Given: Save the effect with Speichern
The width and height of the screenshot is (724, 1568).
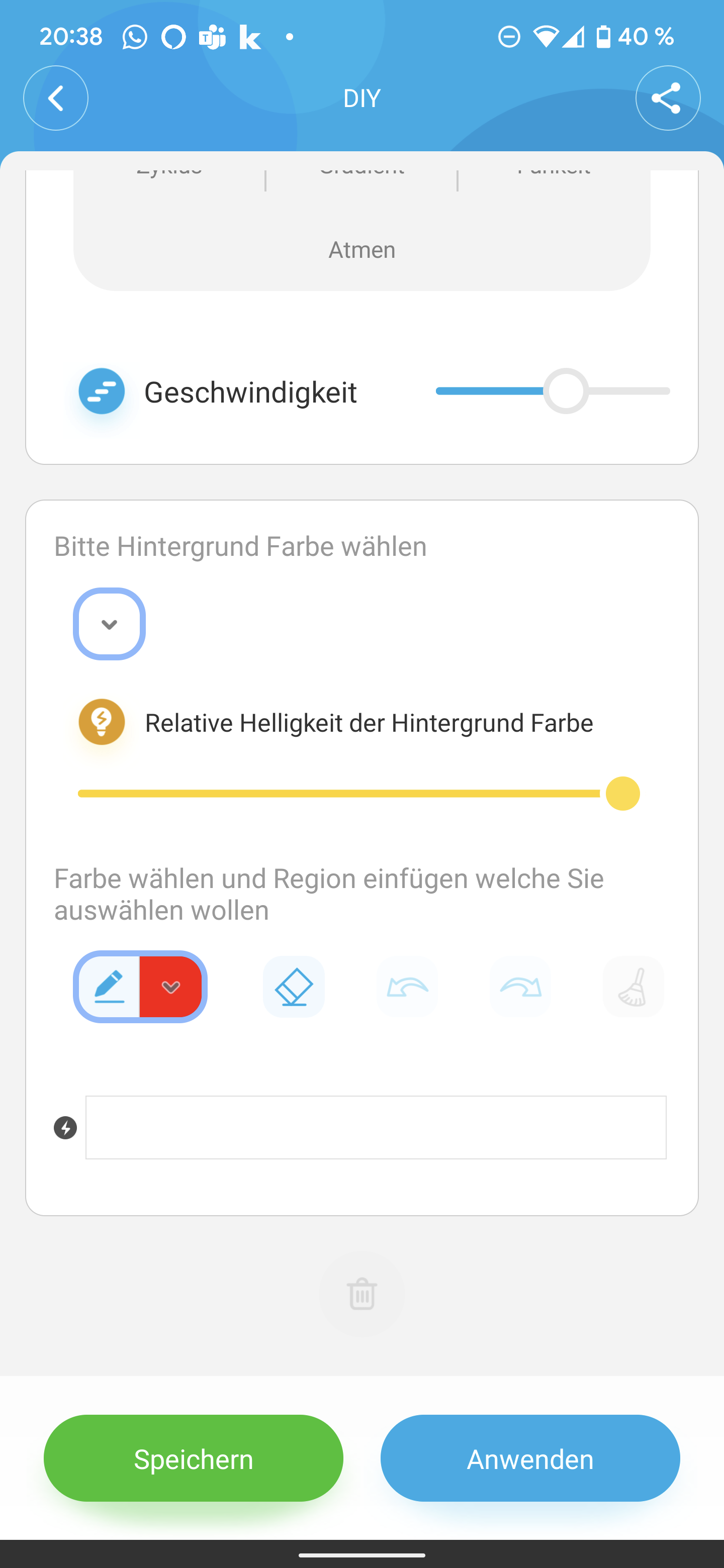Looking at the screenshot, I should pos(193,1458).
